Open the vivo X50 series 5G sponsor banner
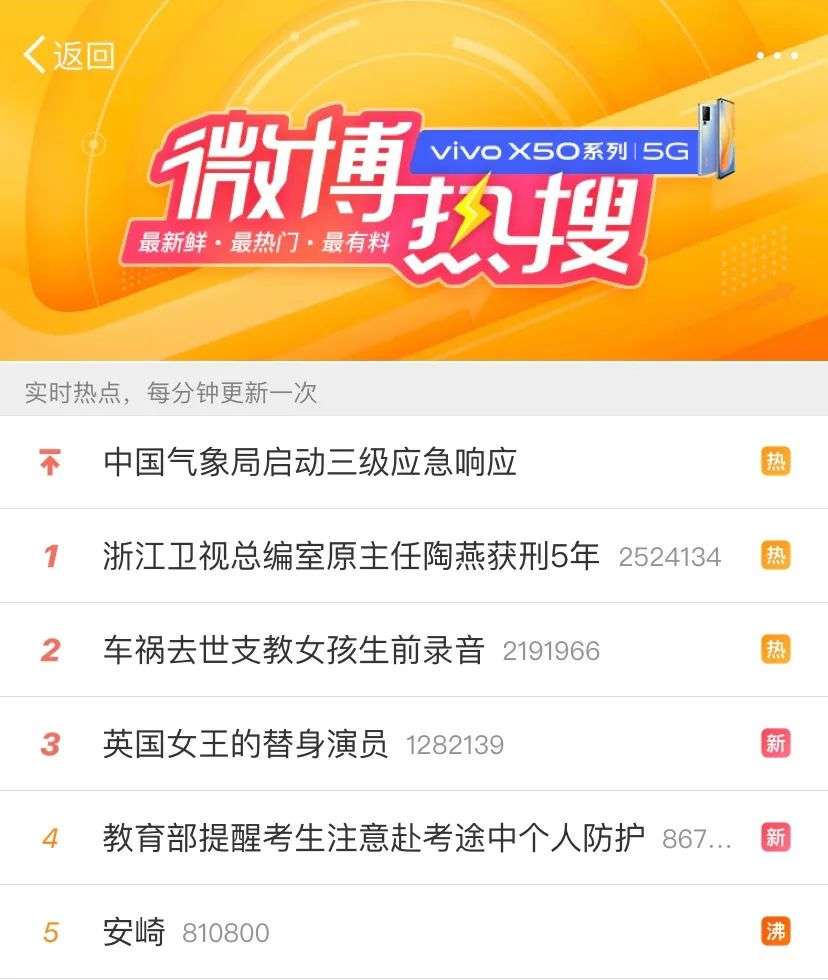Viewport: 828px width, 980px height. coord(560,151)
